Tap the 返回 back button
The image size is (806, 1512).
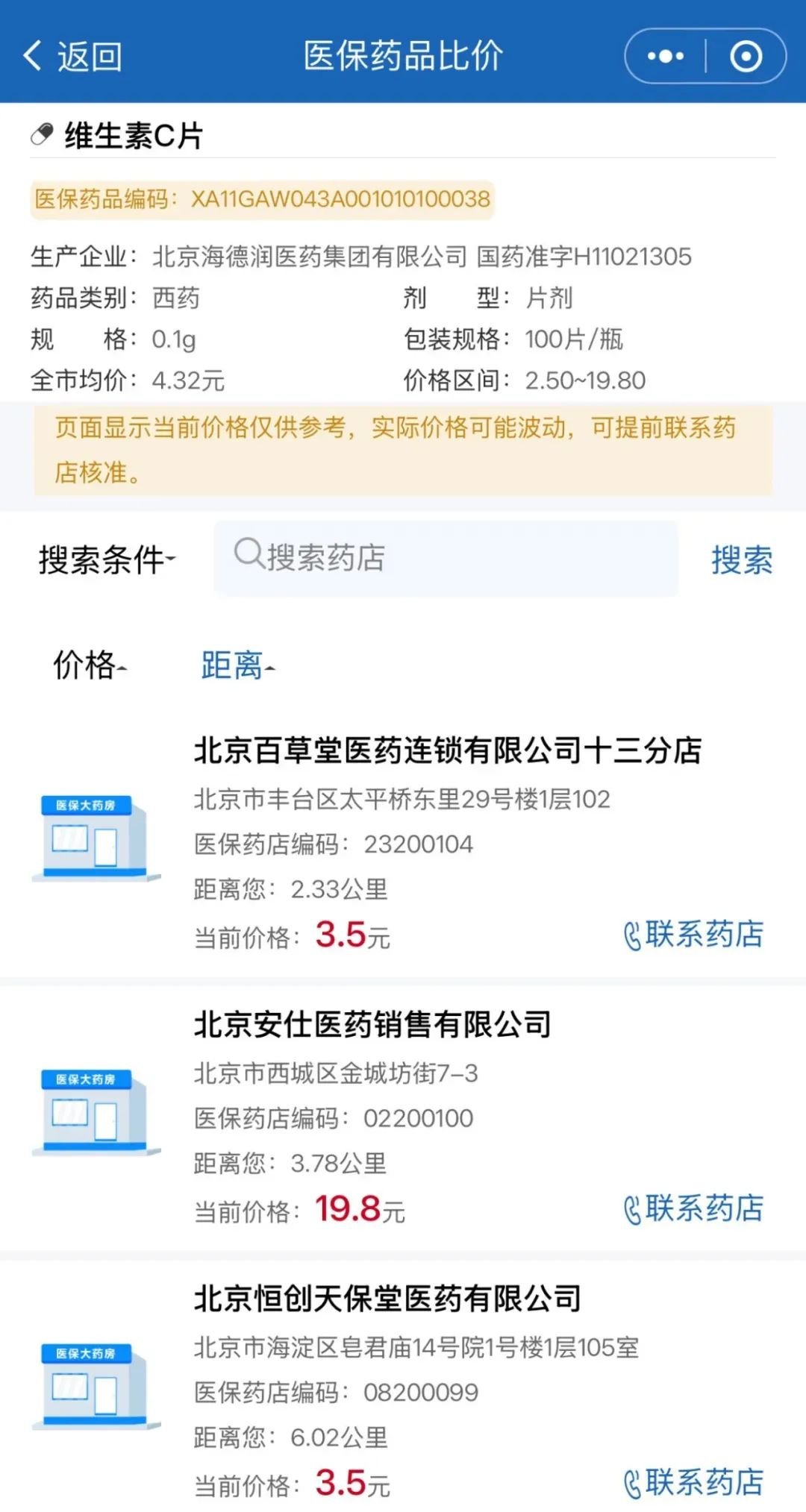coord(72,56)
